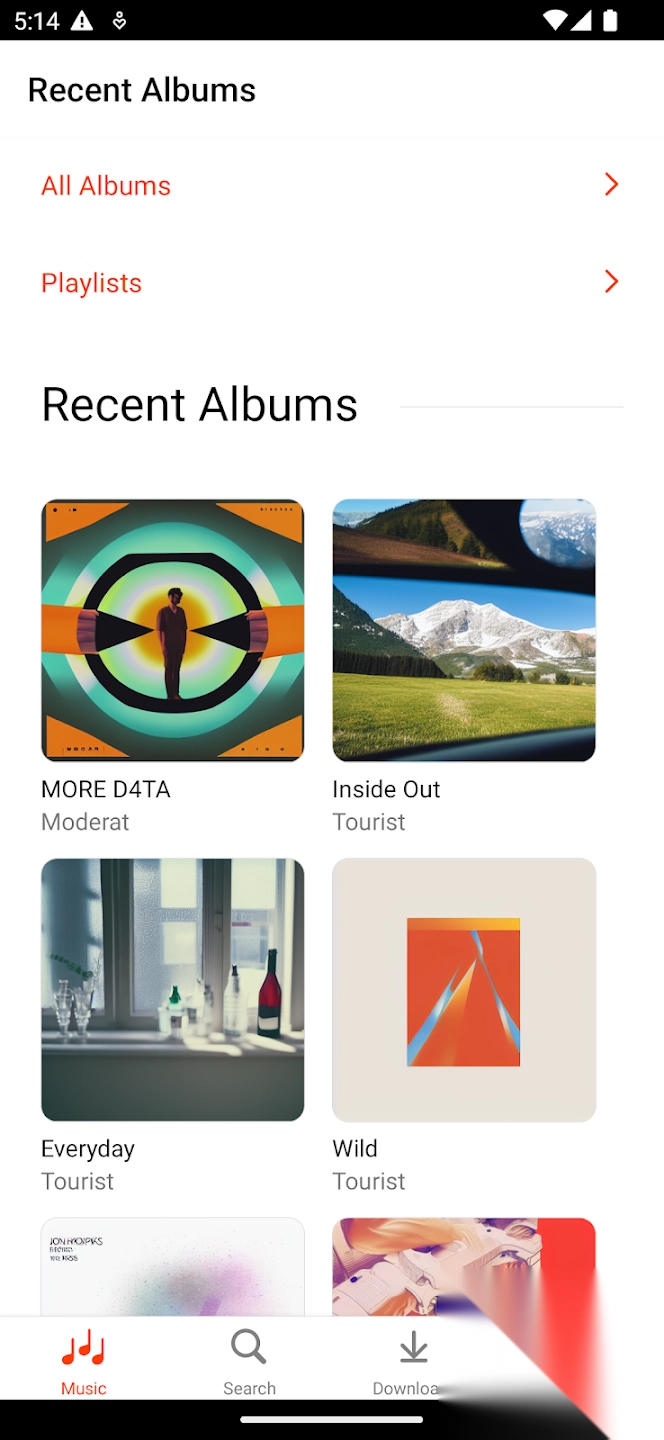Open the All Albums list

(330, 186)
